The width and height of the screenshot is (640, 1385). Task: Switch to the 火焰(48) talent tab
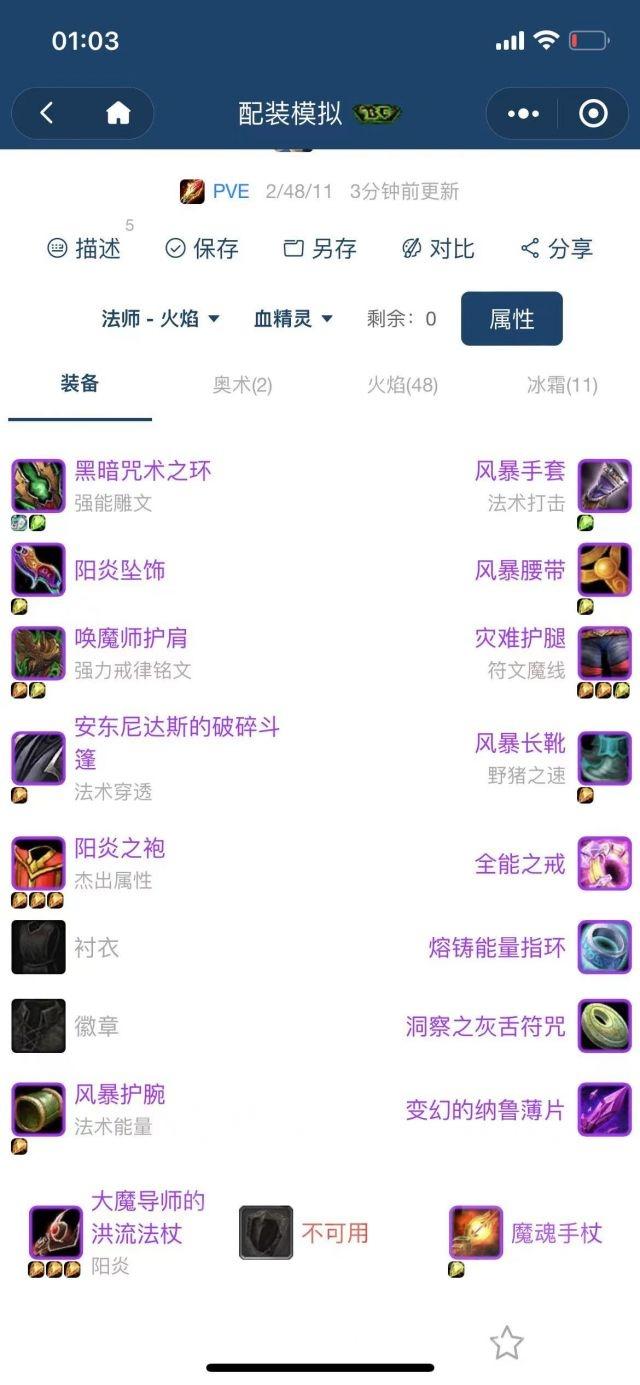click(402, 385)
